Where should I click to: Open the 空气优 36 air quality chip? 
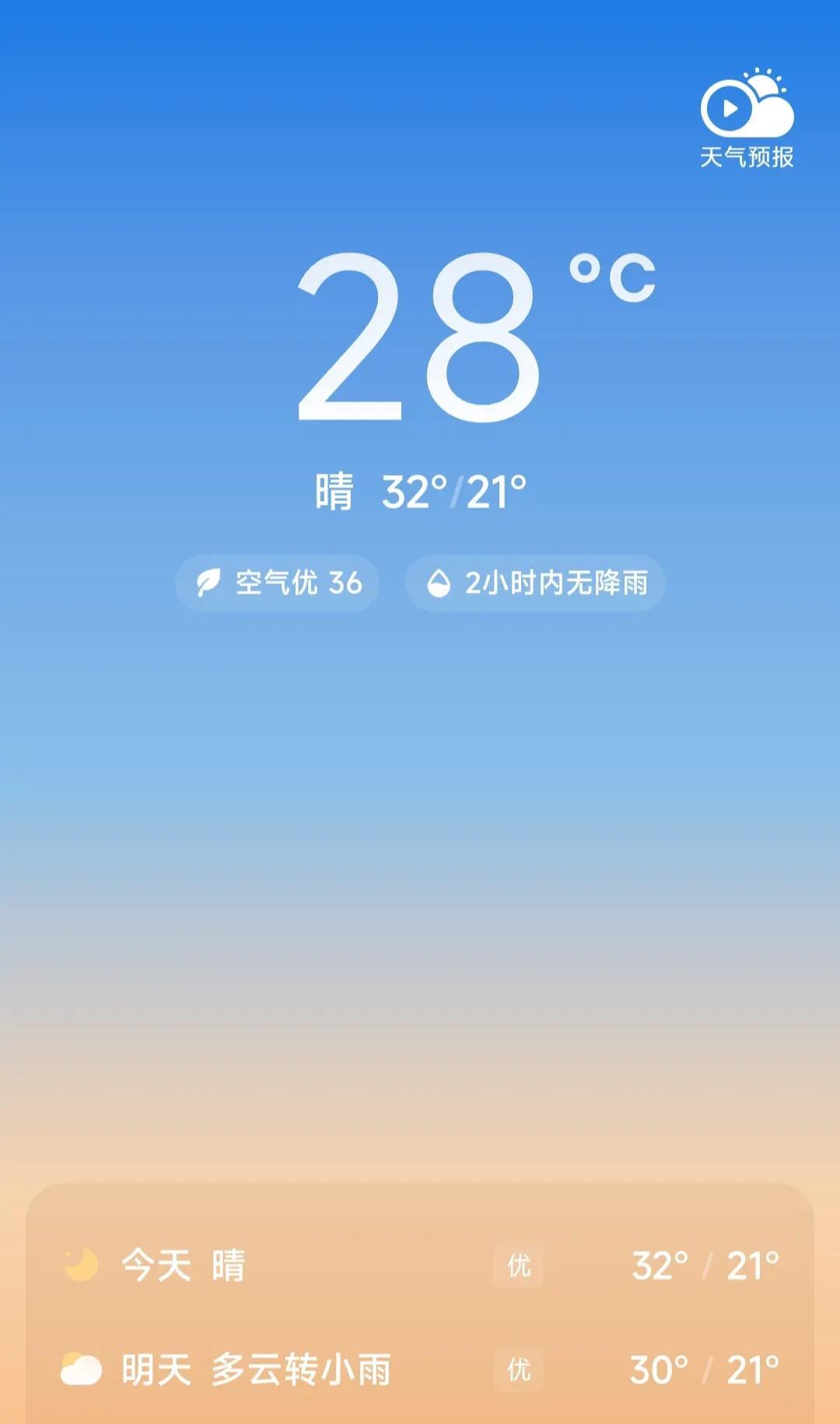(x=278, y=583)
